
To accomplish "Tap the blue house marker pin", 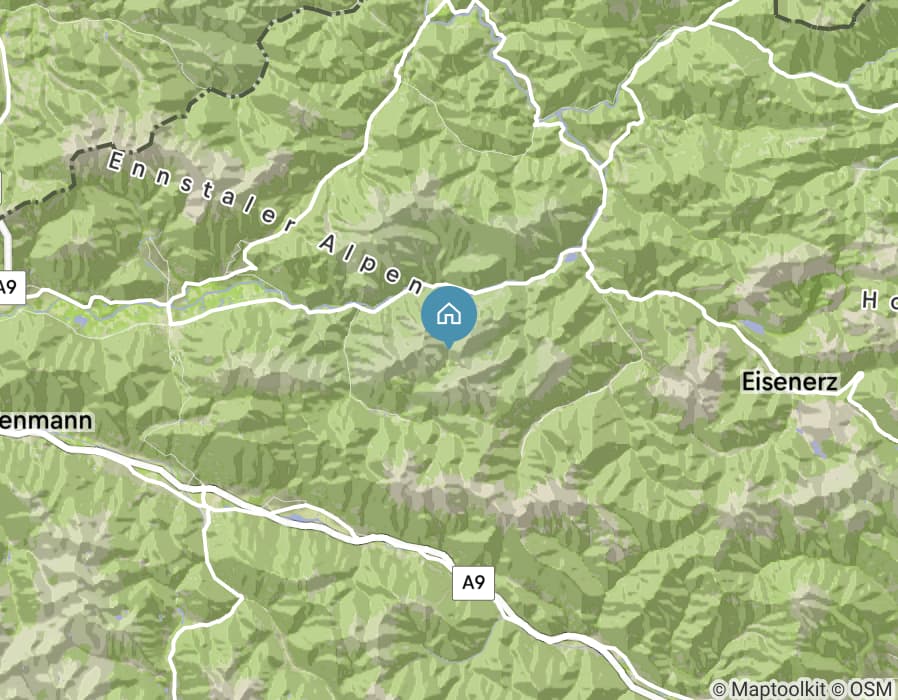I will [449, 314].
